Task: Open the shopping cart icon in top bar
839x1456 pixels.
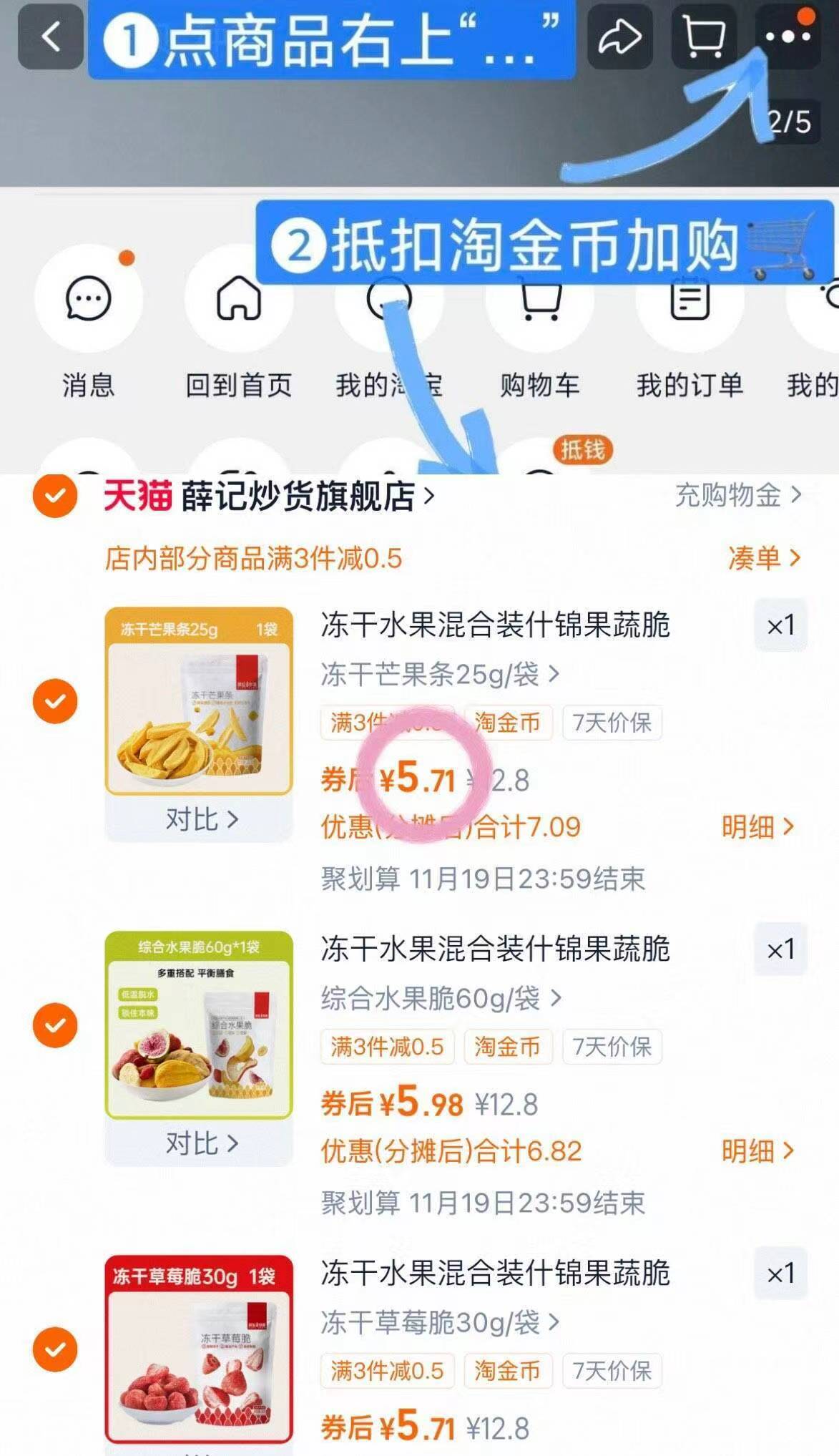Action: click(x=704, y=38)
